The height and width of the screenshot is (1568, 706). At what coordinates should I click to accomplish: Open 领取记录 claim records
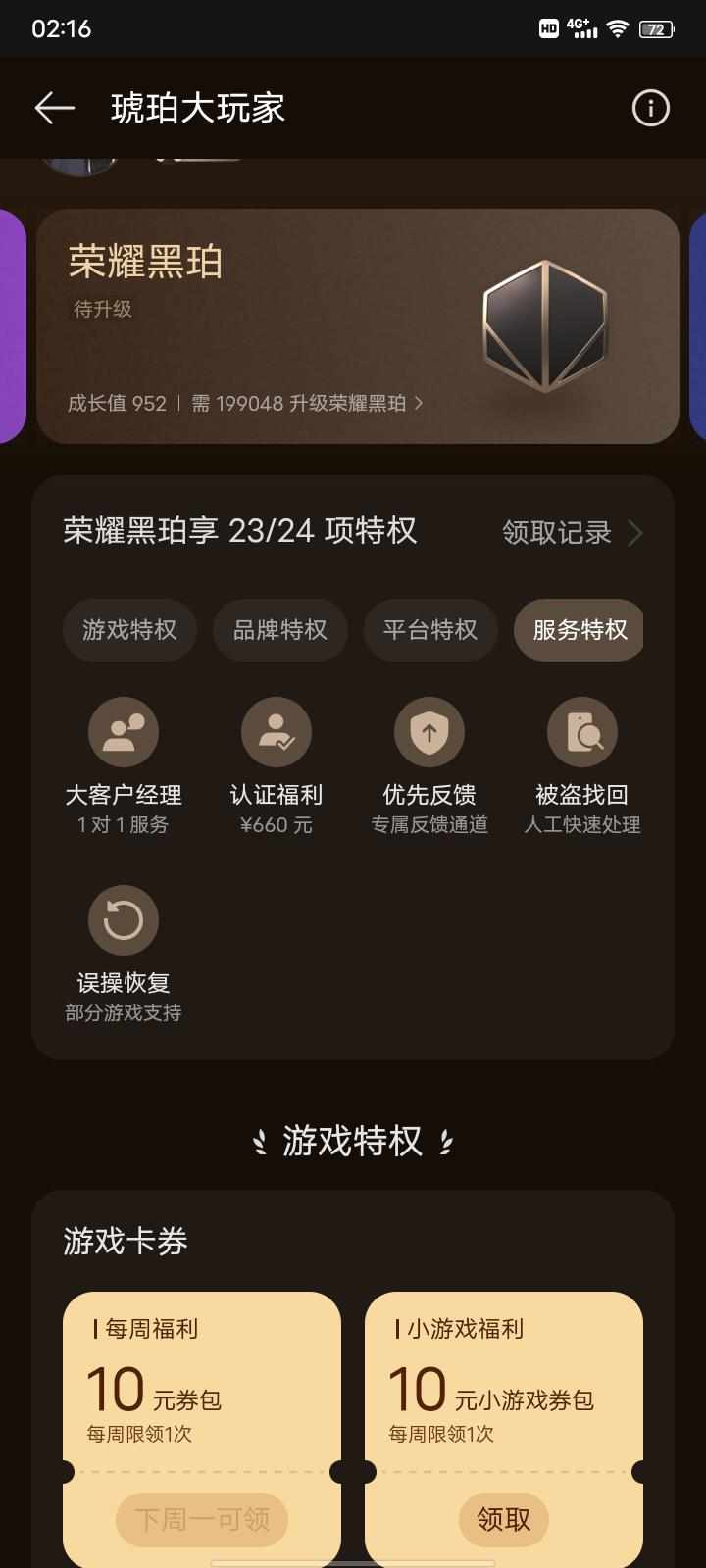[572, 532]
